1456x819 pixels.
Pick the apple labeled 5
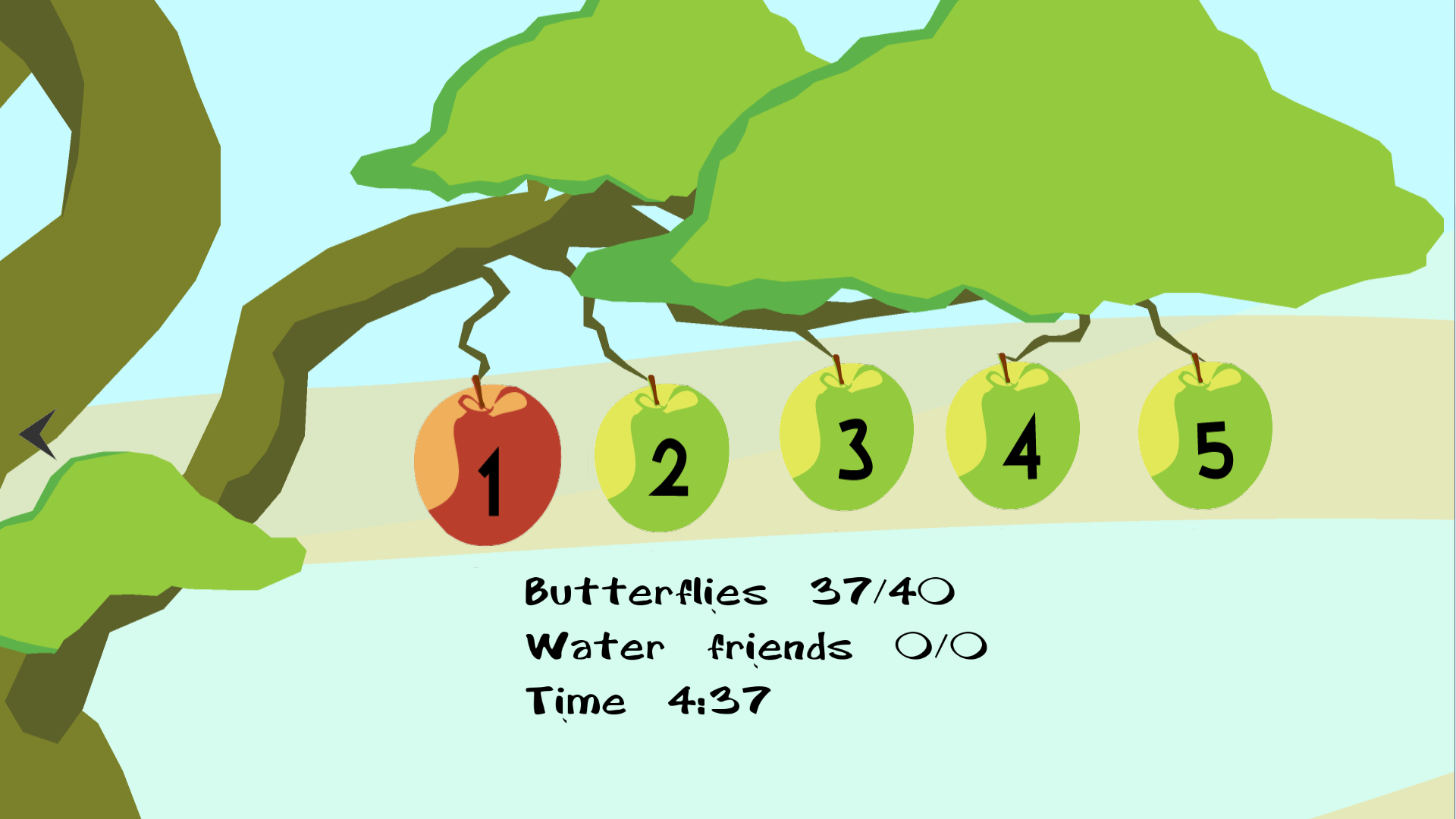tap(1206, 438)
